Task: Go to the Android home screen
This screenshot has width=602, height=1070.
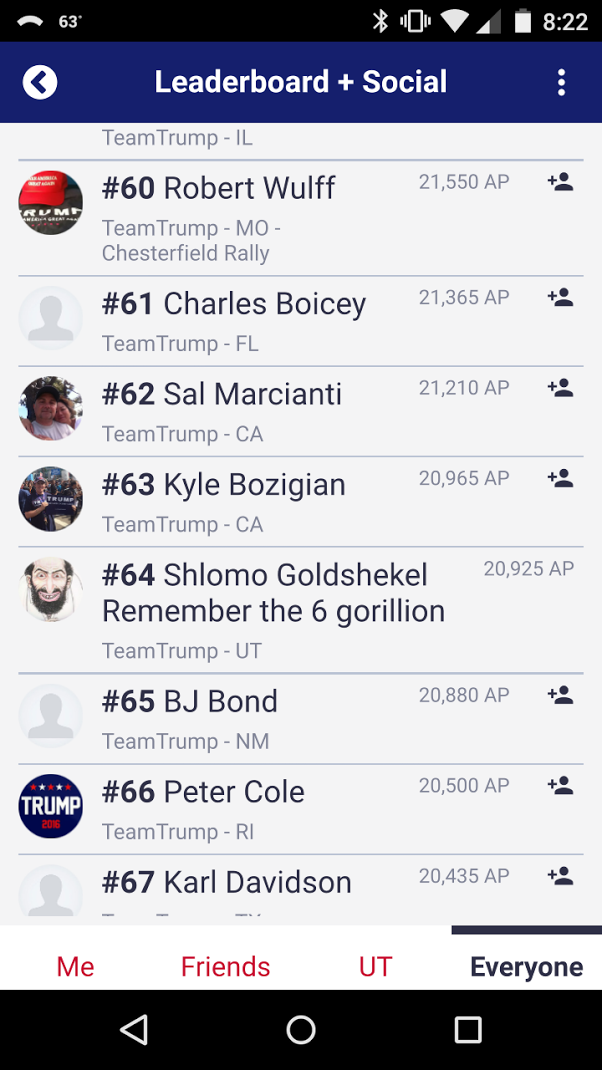Action: point(300,1029)
